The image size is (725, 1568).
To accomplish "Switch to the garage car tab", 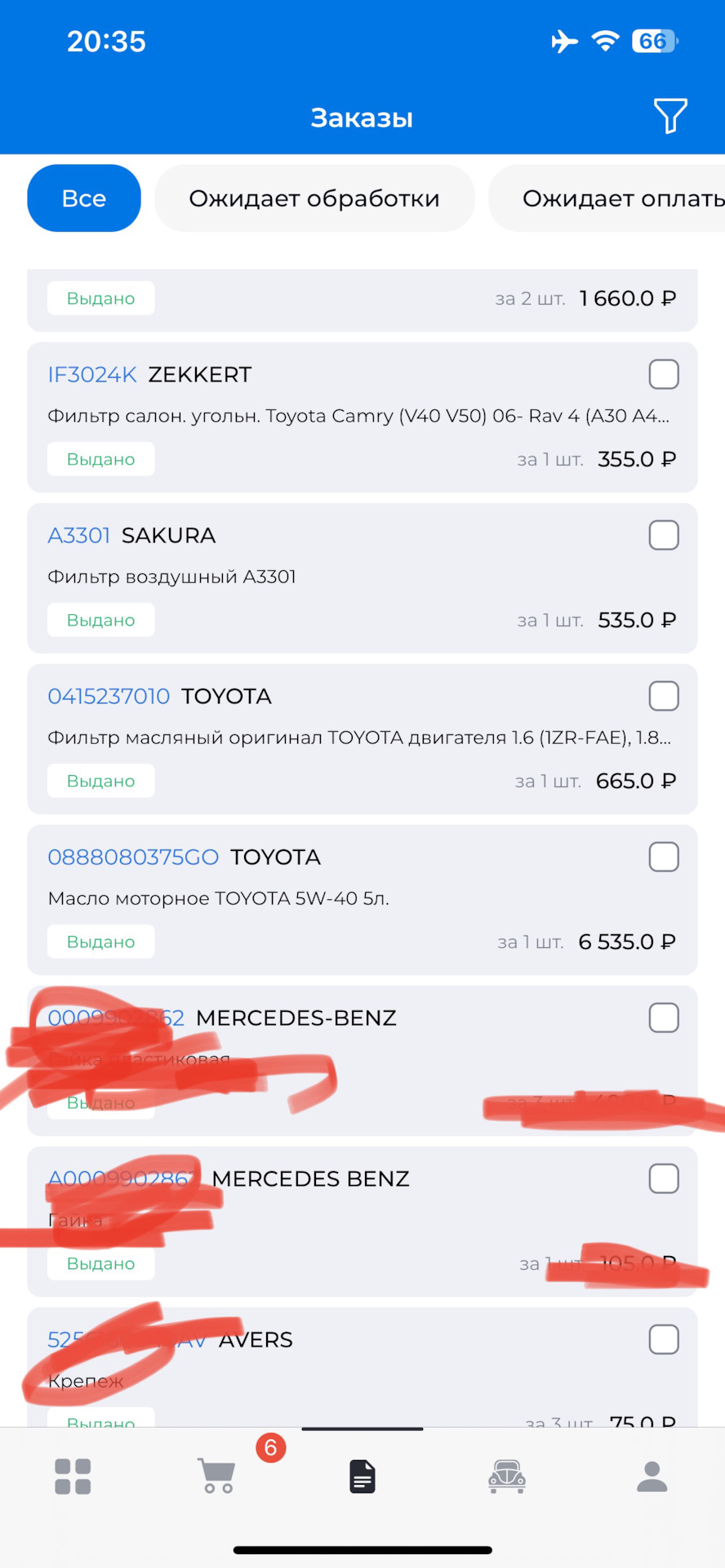I will (x=507, y=1477).
